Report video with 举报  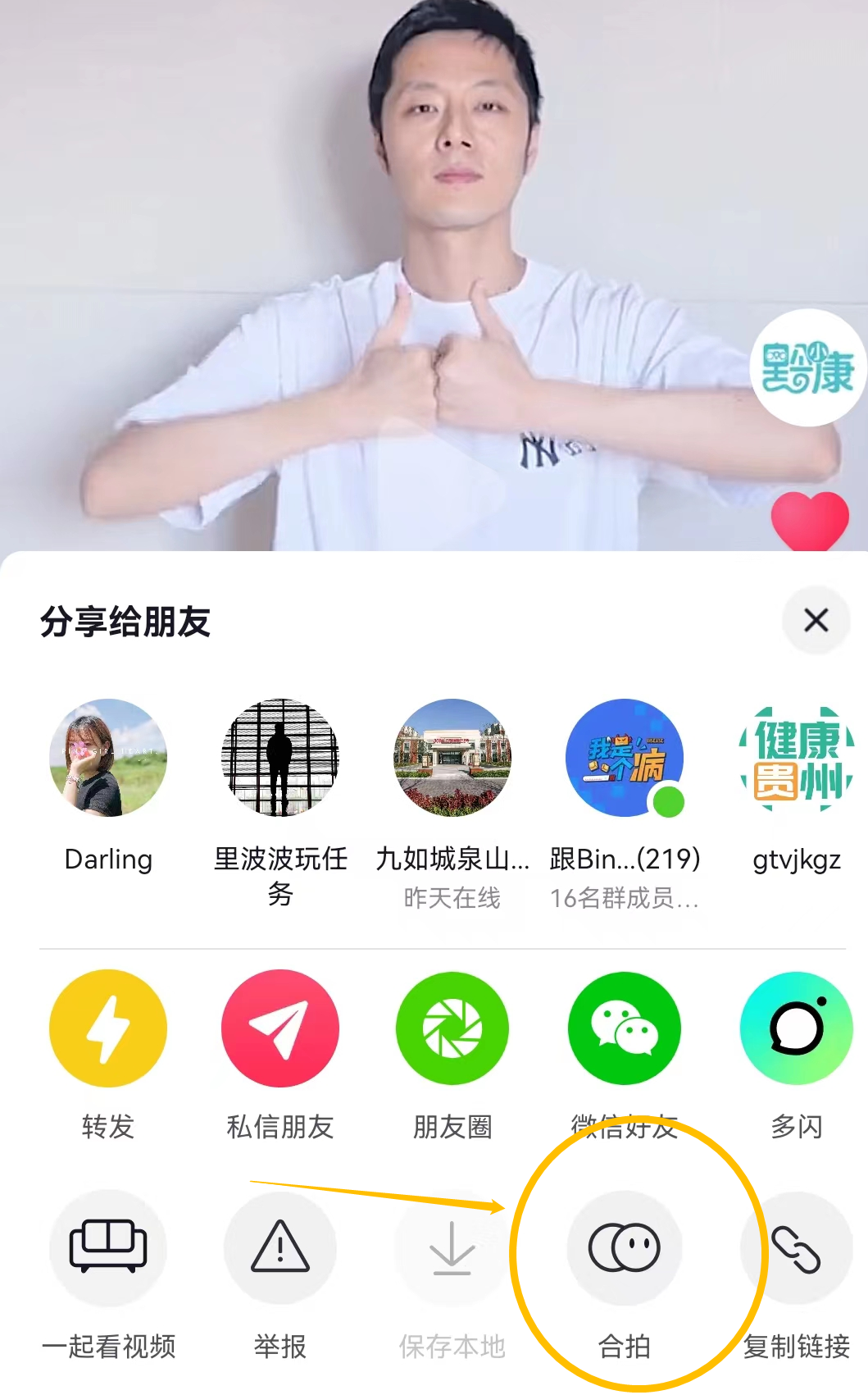tap(280, 1247)
